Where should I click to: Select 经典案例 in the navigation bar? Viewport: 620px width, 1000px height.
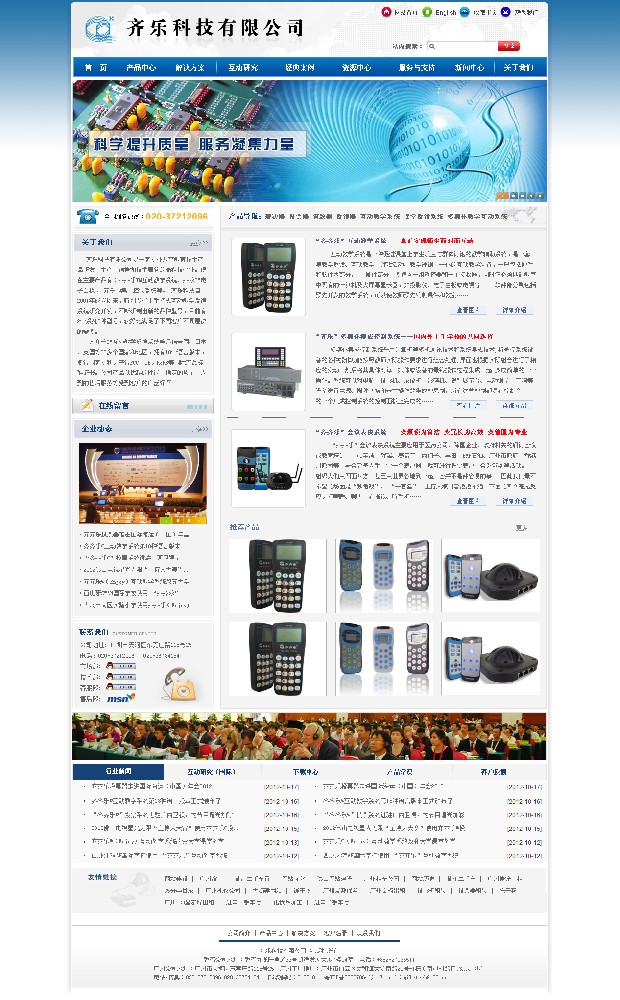click(299, 68)
